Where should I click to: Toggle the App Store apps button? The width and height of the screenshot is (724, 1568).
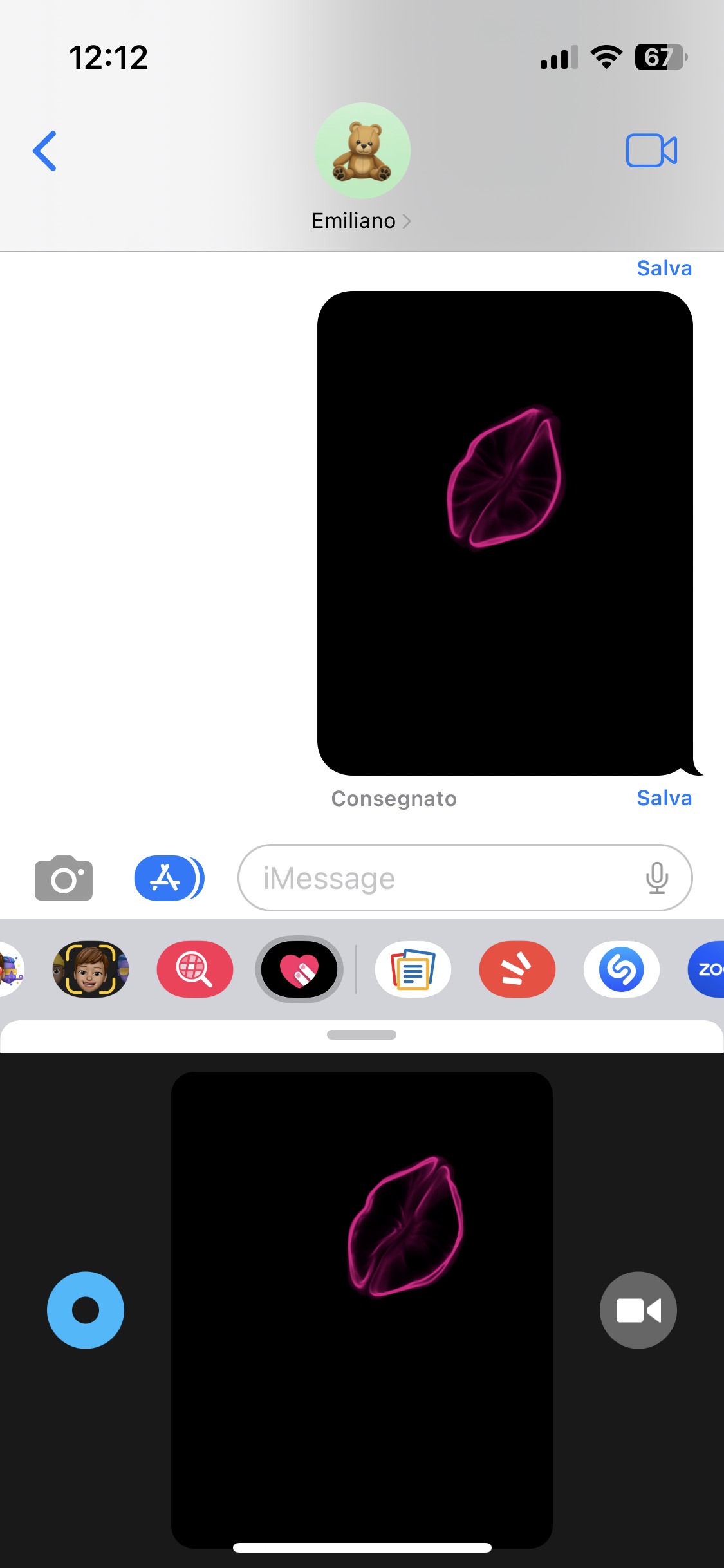click(169, 878)
